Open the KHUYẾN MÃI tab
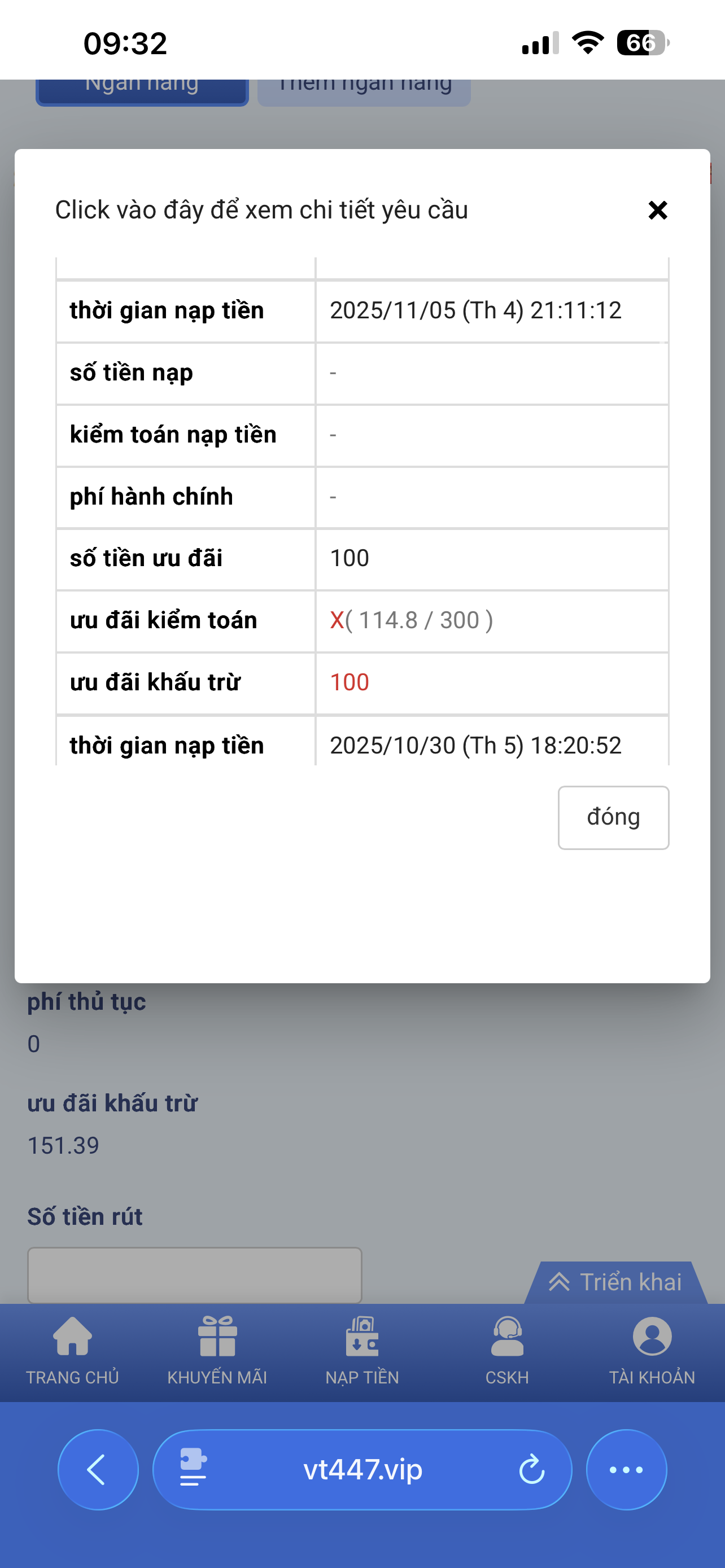725x1568 pixels. tap(217, 1348)
